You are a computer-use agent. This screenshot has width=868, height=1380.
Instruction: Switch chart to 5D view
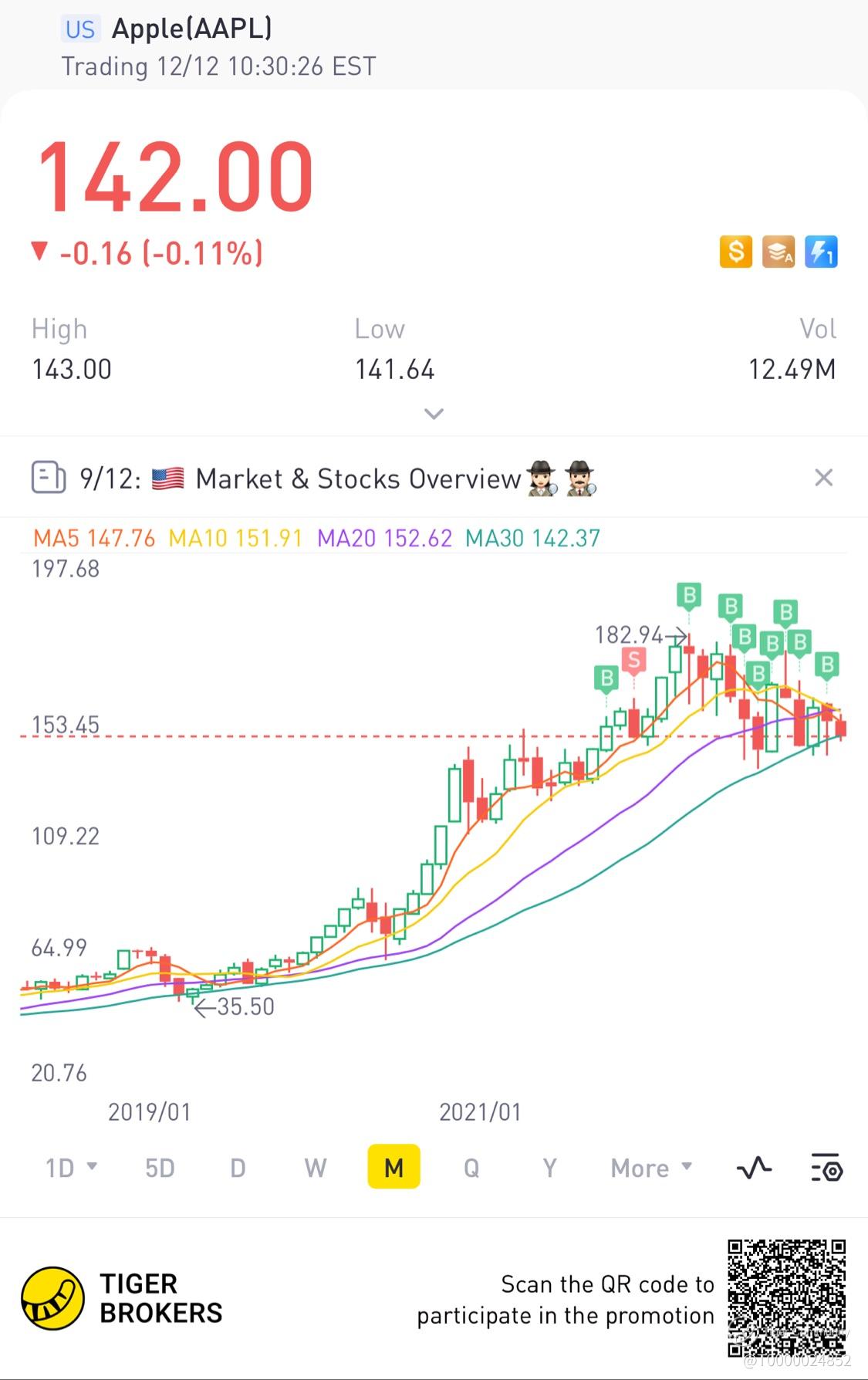(160, 1168)
